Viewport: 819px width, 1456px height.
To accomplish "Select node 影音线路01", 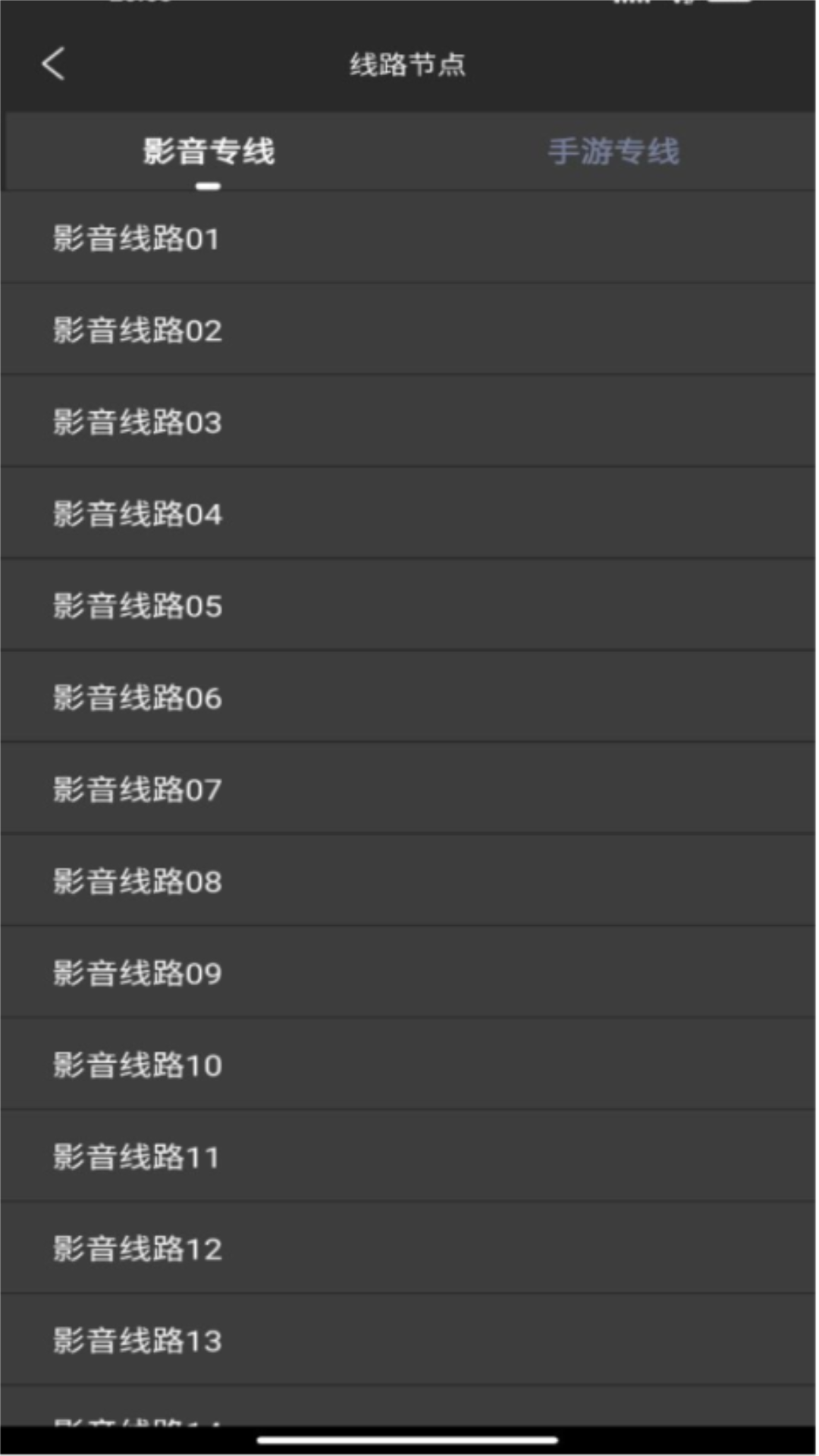I will pyautogui.click(x=135, y=238).
